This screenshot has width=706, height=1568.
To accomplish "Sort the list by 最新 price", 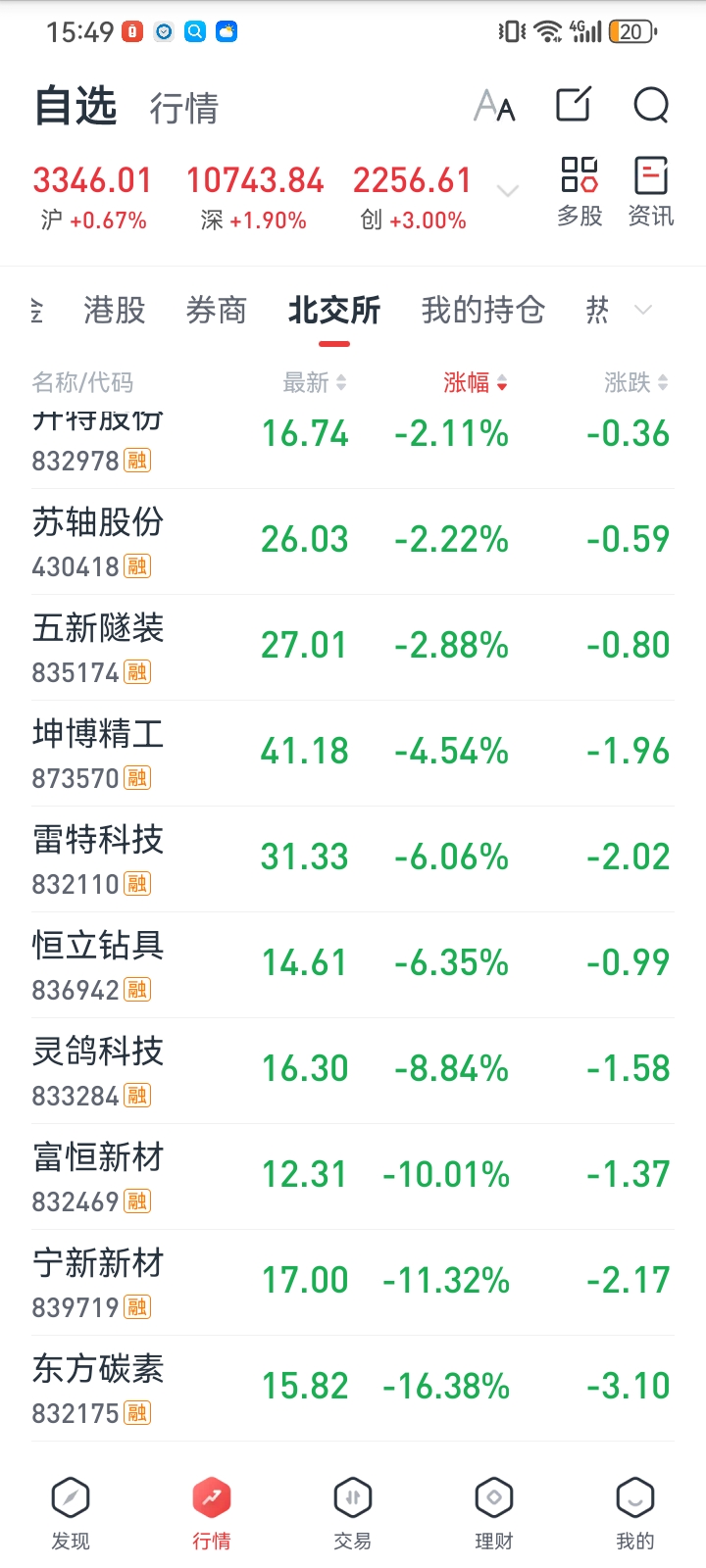I will click(x=314, y=383).
